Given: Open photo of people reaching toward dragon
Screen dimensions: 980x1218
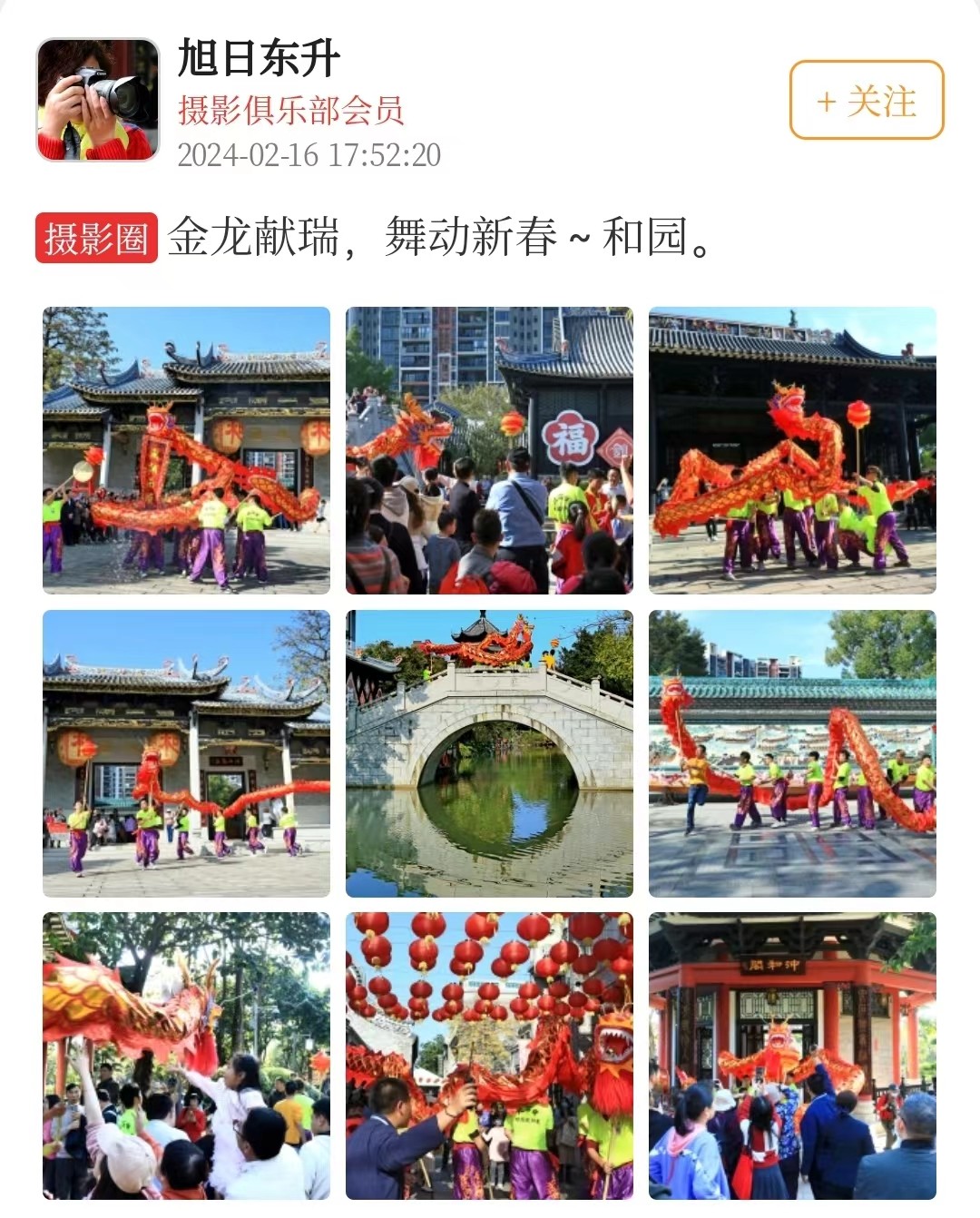Looking at the screenshot, I should pos(186,1056).
